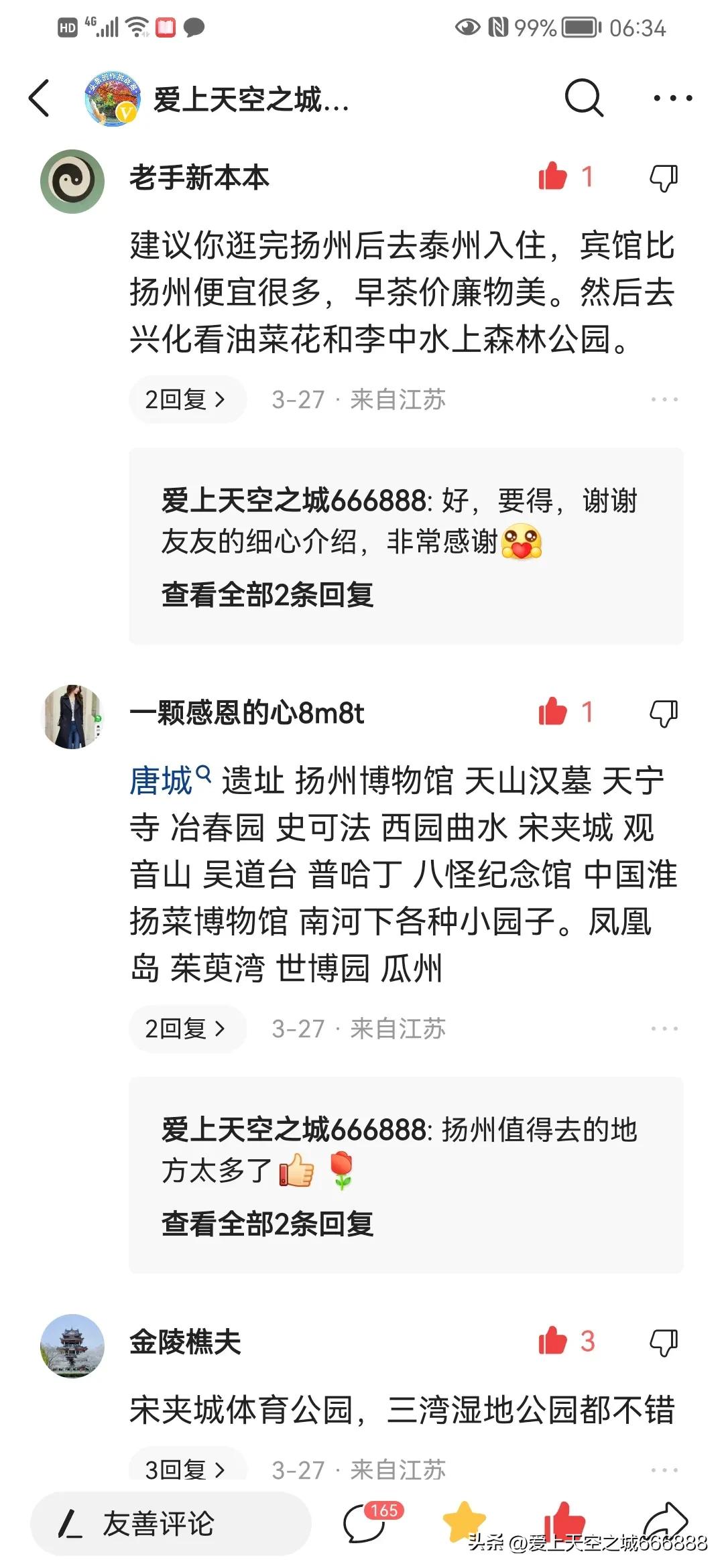Dislike the comment by 老手新本本
This screenshot has height=1568, width=724.
[x=664, y=178]
